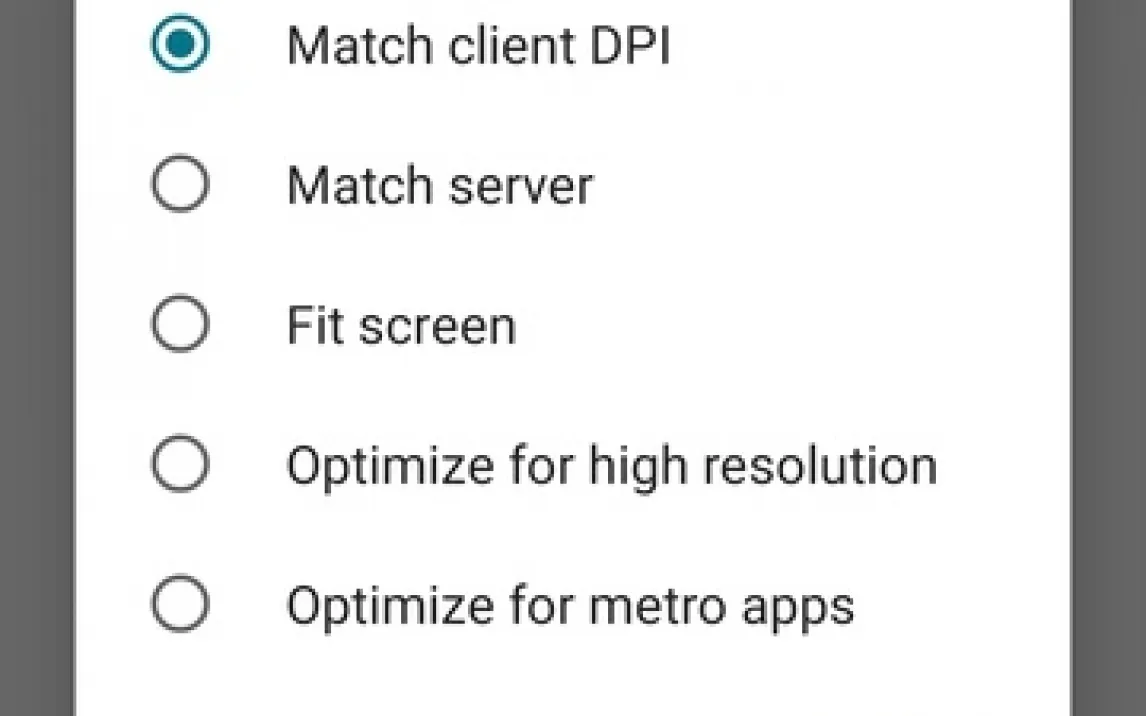Choose Optimize for metro apps
The height and width of the screenshot is (716, 1146).
[x=180, y=604]
